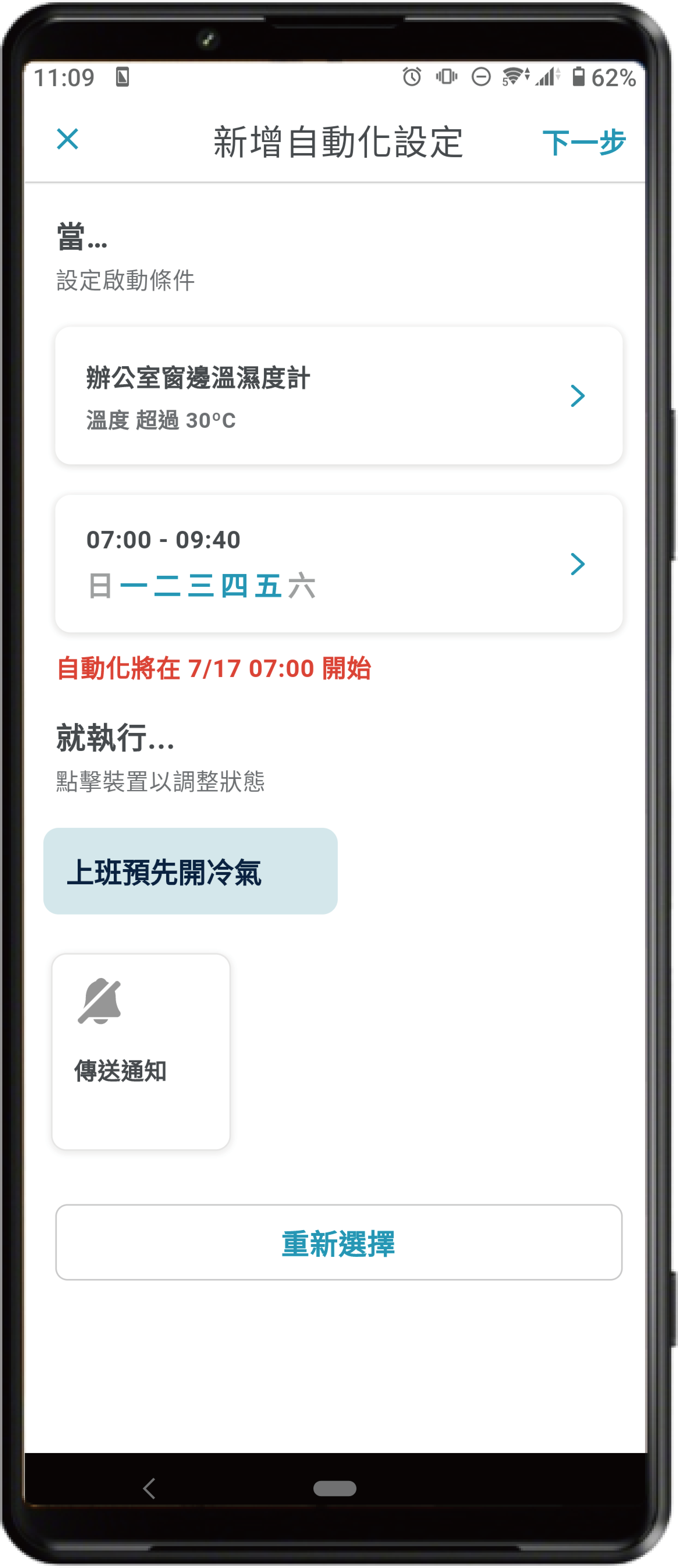Image resolution: width=678 pixels, height=1568 pixels.
Task: Open the 傳送通知 tile
Action: point(141,1051)
